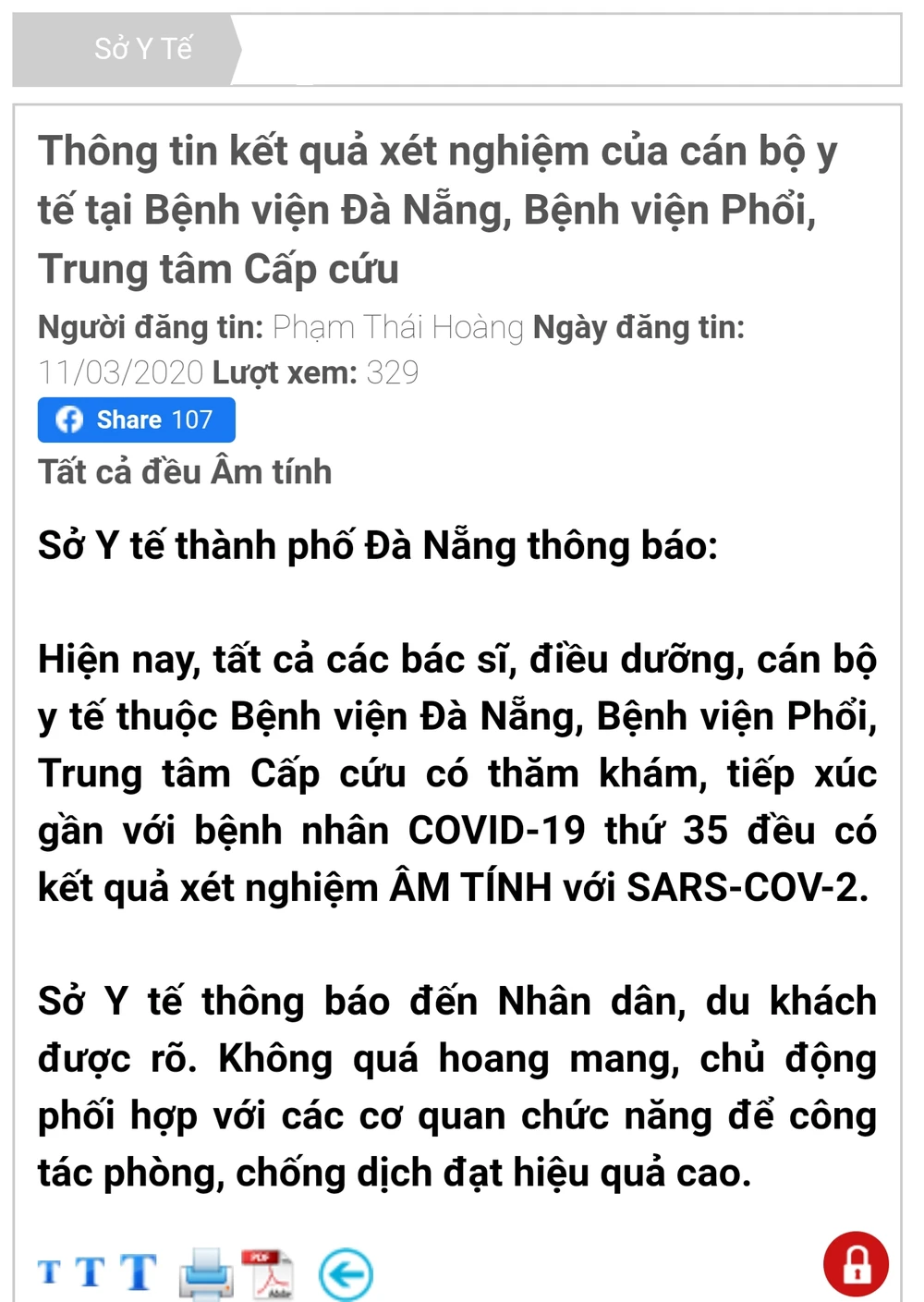
Task: Select the medium text size T
Action: [x=91, y=1272]
